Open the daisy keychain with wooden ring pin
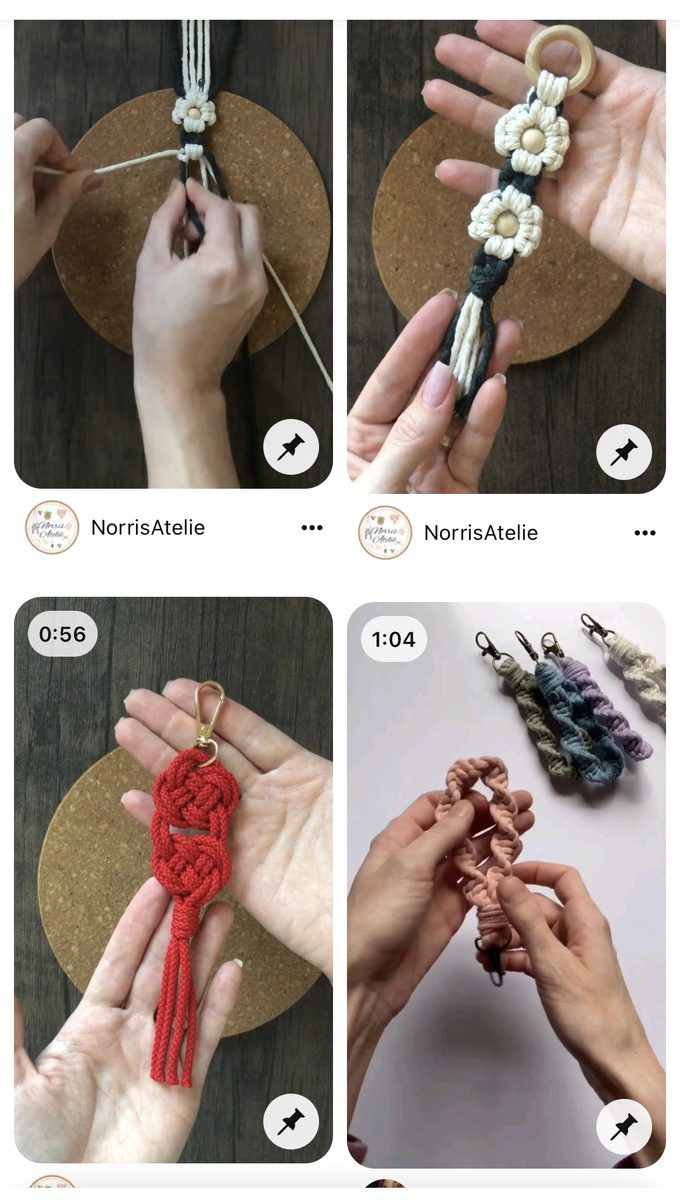680x1200 pixels. [506, 250]
